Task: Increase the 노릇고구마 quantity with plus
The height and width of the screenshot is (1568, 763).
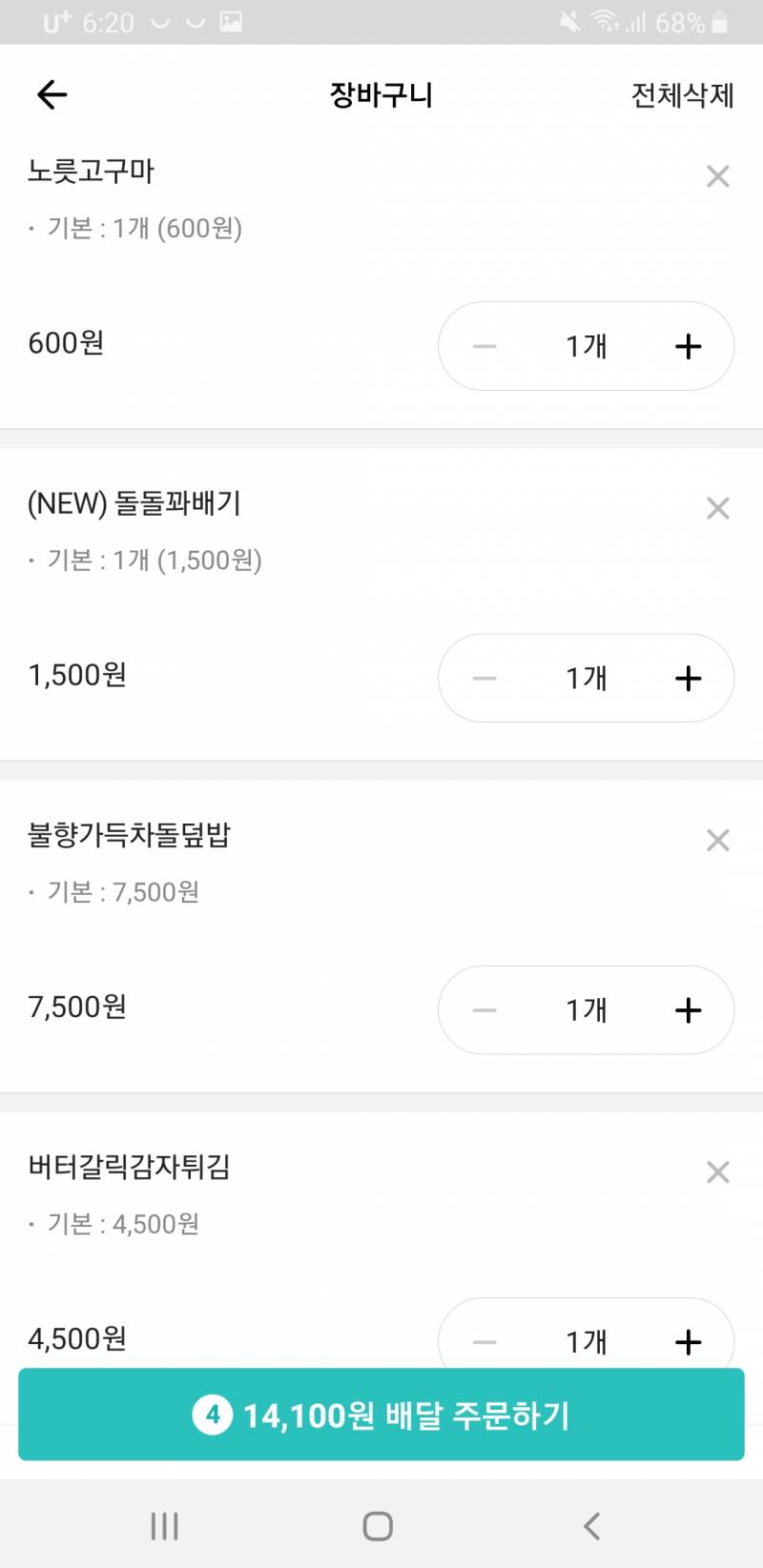Action: point(688,346)
